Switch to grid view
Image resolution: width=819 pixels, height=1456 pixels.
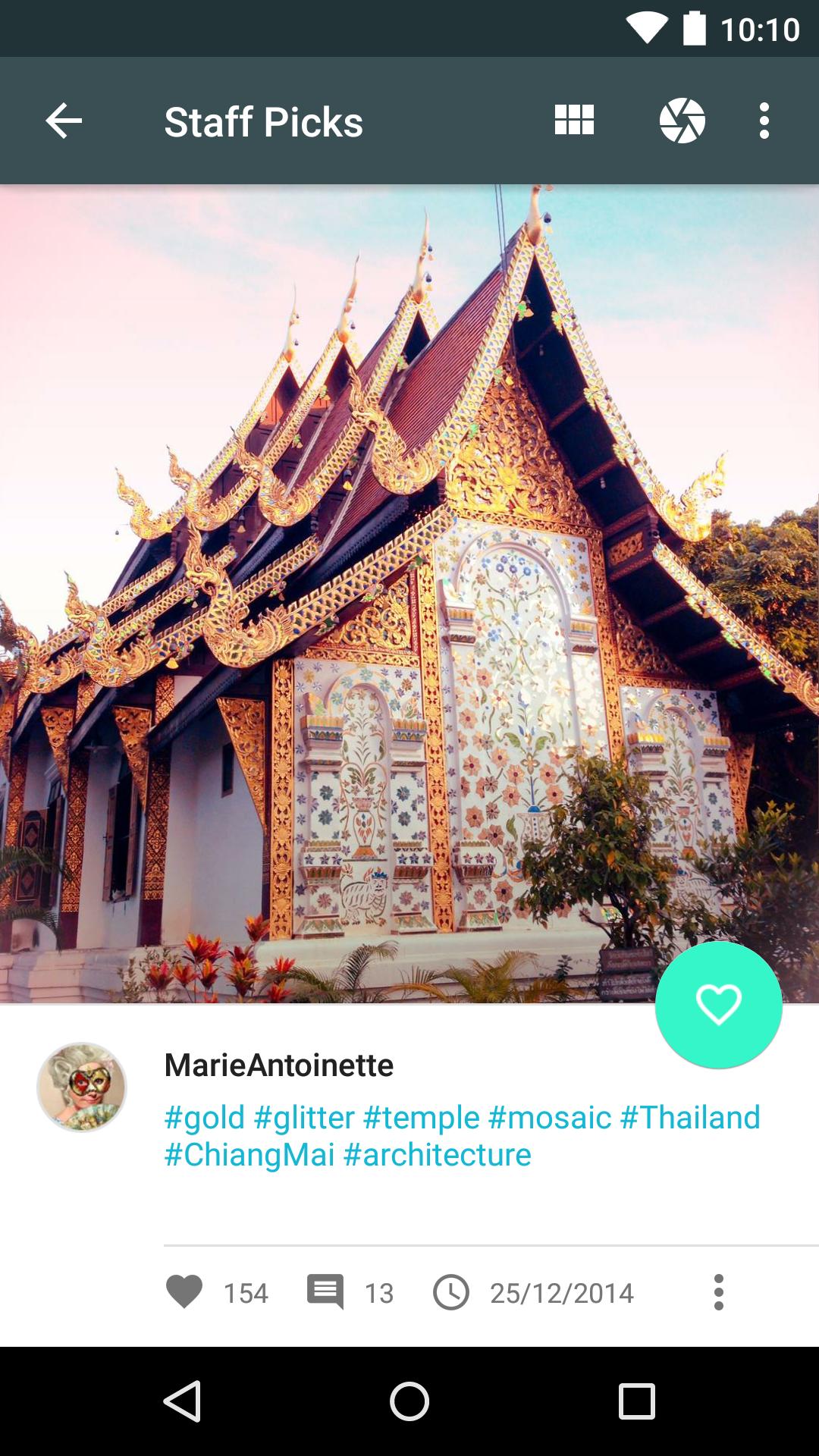click(x=574, y=121)
